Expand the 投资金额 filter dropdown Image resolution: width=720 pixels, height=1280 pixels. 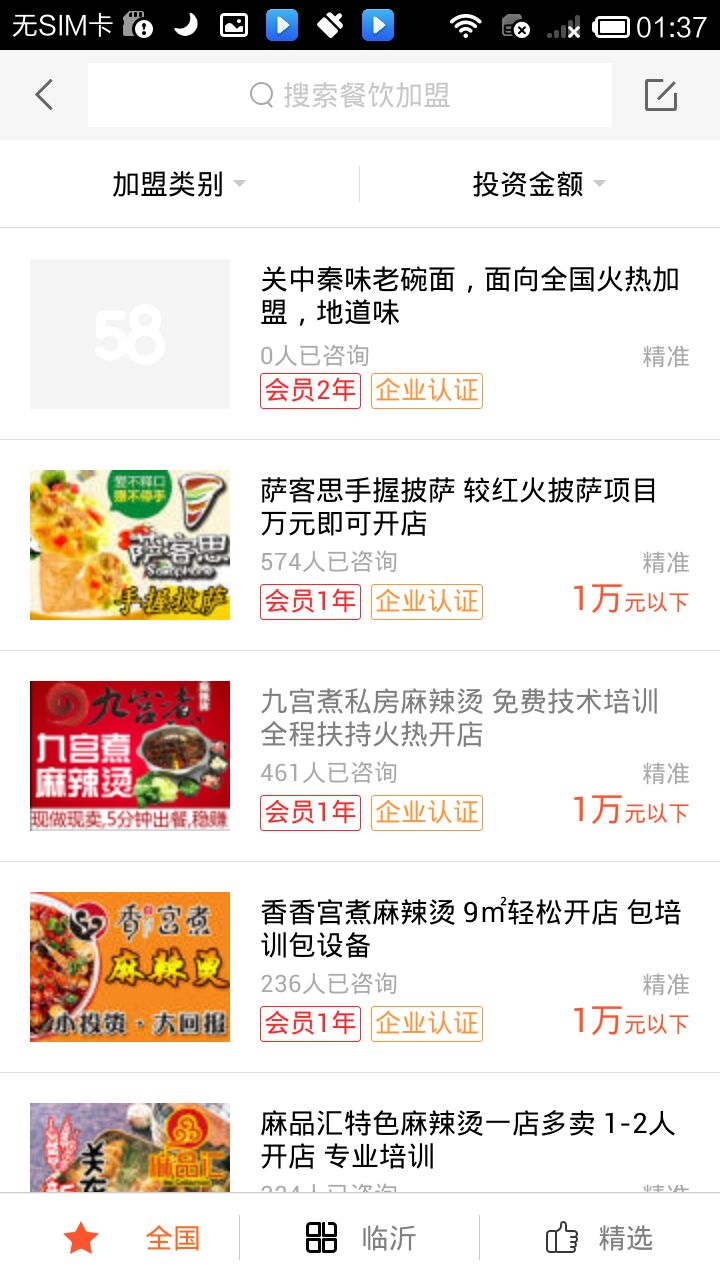click(x=530, y=184)
